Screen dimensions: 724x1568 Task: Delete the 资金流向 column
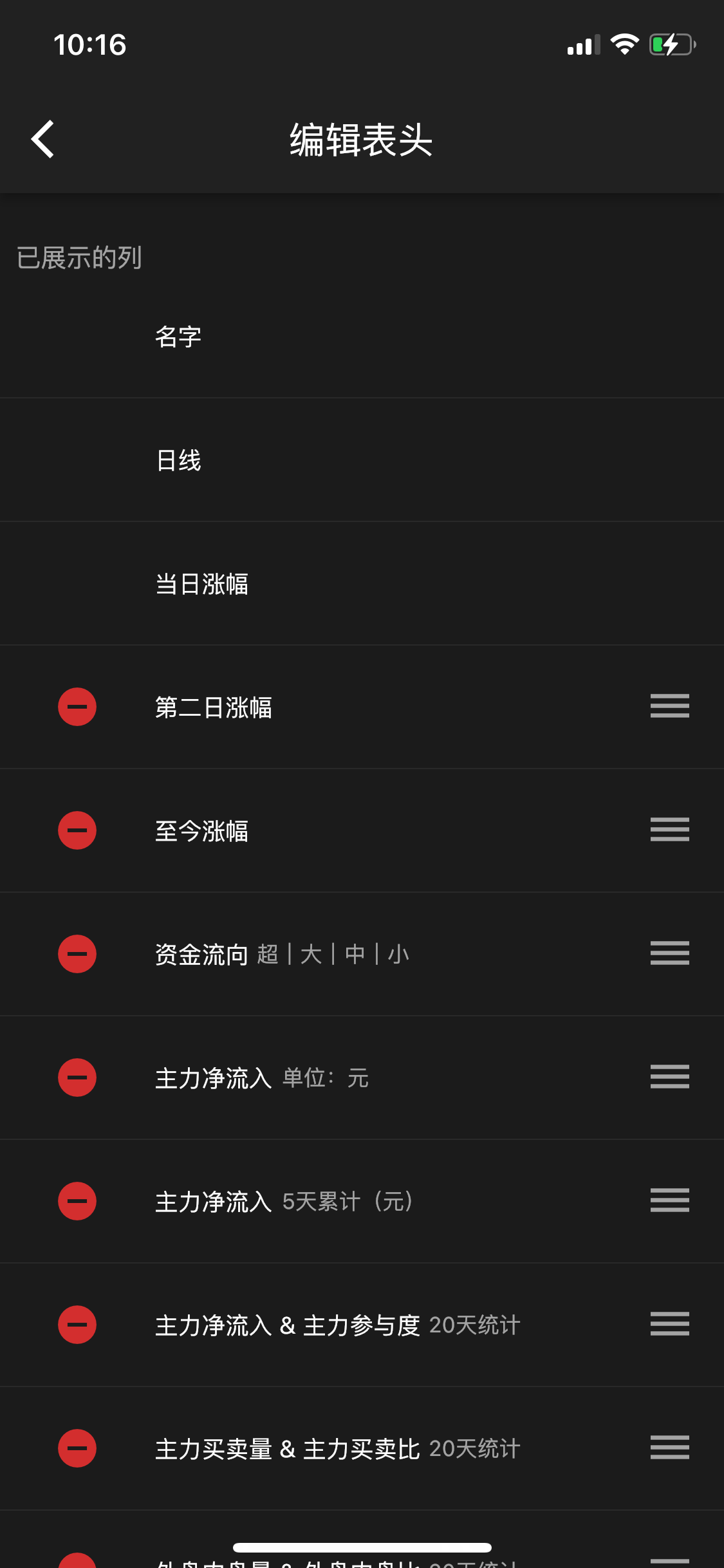click(x=77, y=954)
